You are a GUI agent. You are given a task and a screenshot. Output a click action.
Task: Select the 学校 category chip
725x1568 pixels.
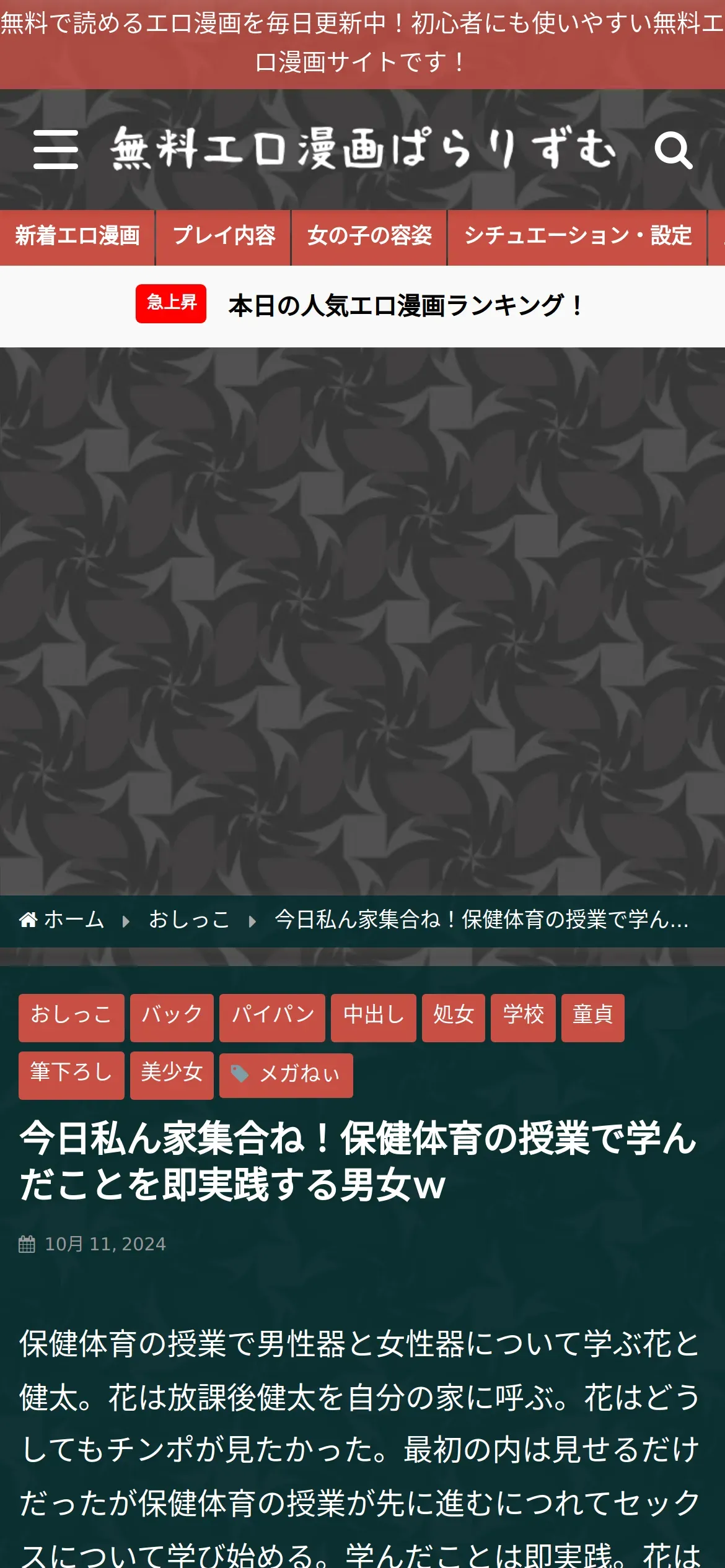[523, 1017]
